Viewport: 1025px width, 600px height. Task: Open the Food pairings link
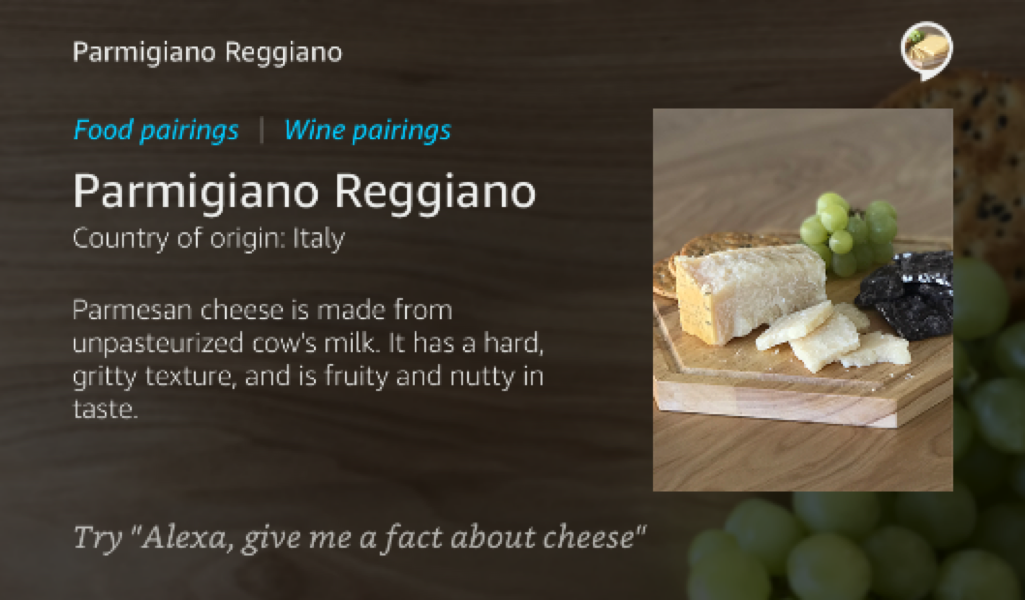click(156, 130)
